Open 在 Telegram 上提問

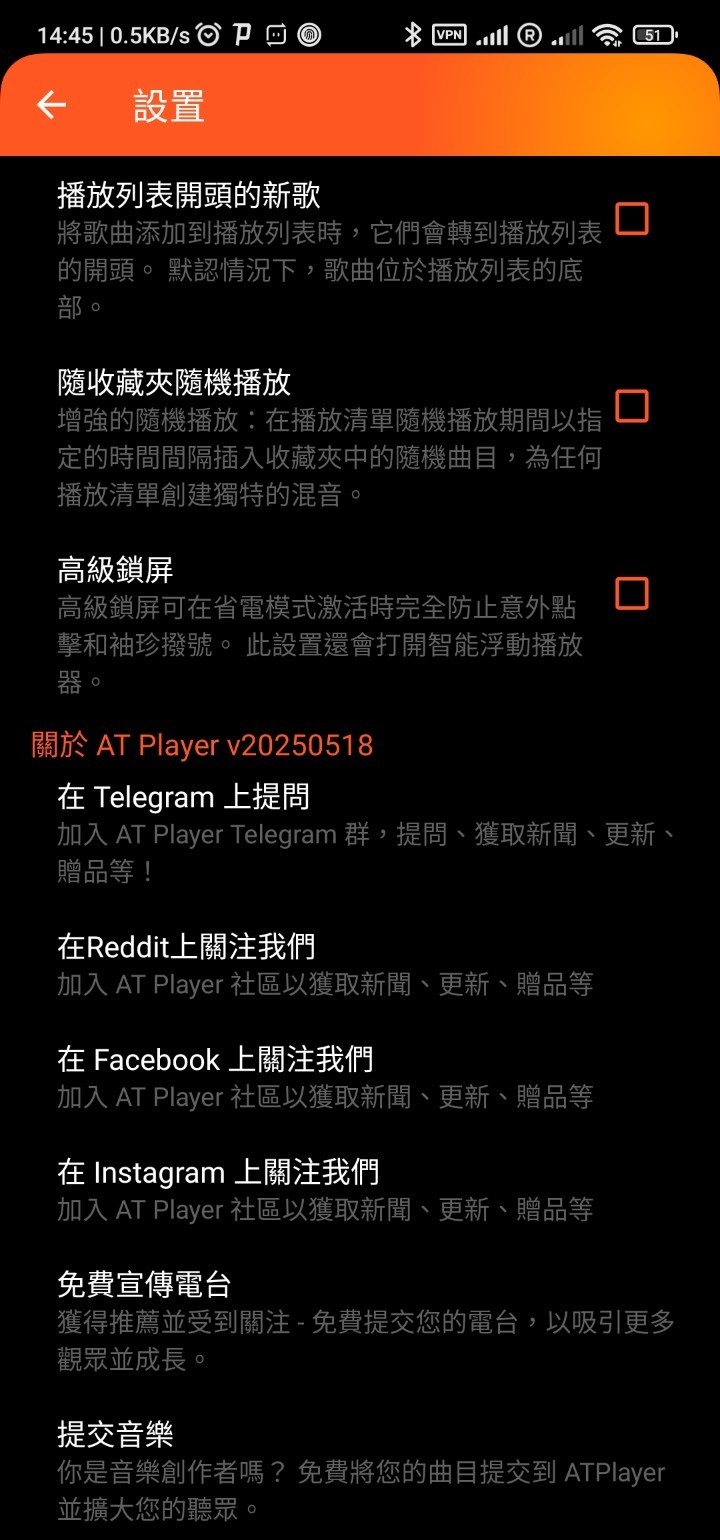coord(360,832)
